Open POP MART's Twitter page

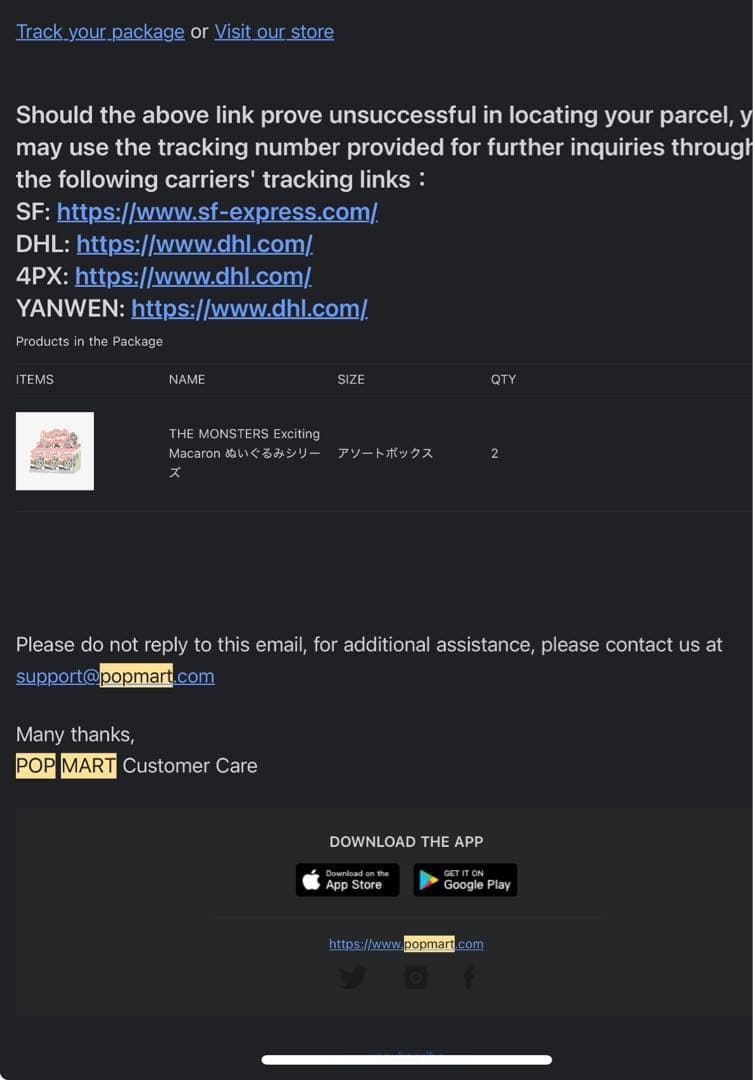[352, 977]
